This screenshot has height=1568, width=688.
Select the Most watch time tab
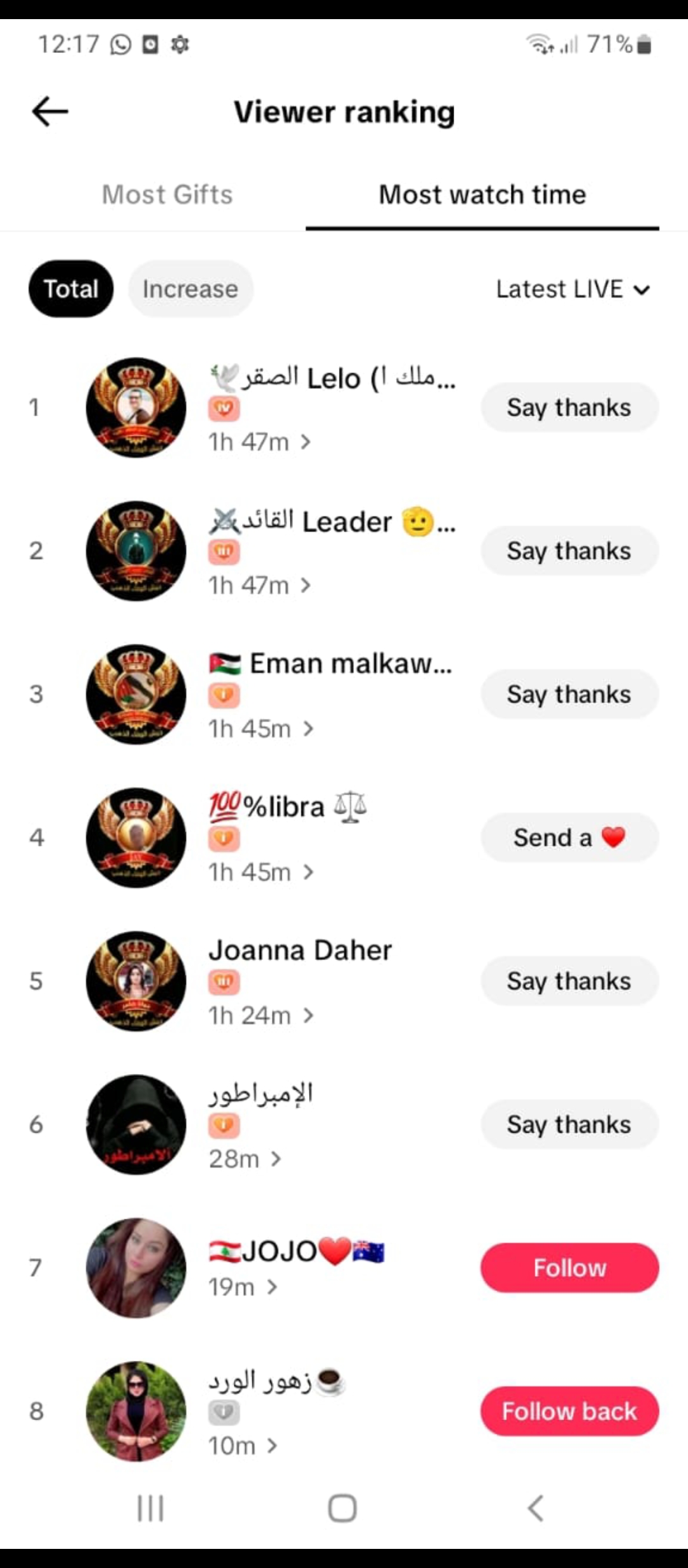(482, 194)
